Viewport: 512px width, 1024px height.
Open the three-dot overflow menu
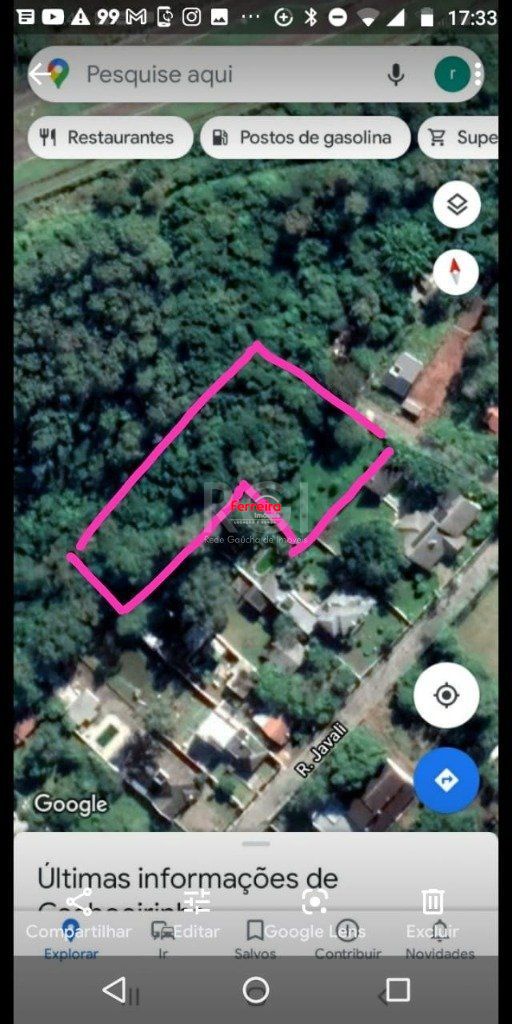tap(479, 74)
